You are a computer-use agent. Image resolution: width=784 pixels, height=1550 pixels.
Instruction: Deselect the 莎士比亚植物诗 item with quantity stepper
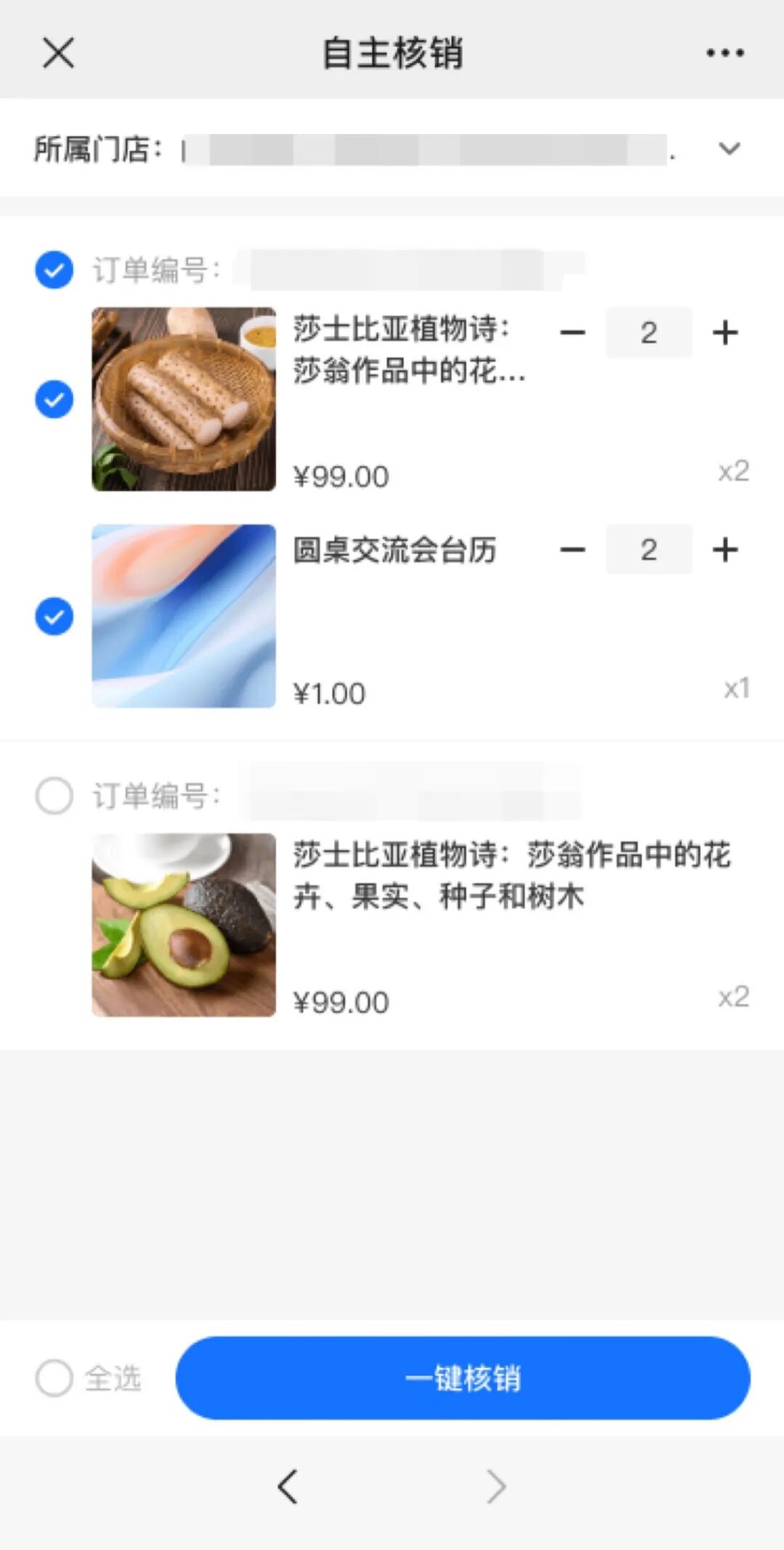[x=54, y=399]
